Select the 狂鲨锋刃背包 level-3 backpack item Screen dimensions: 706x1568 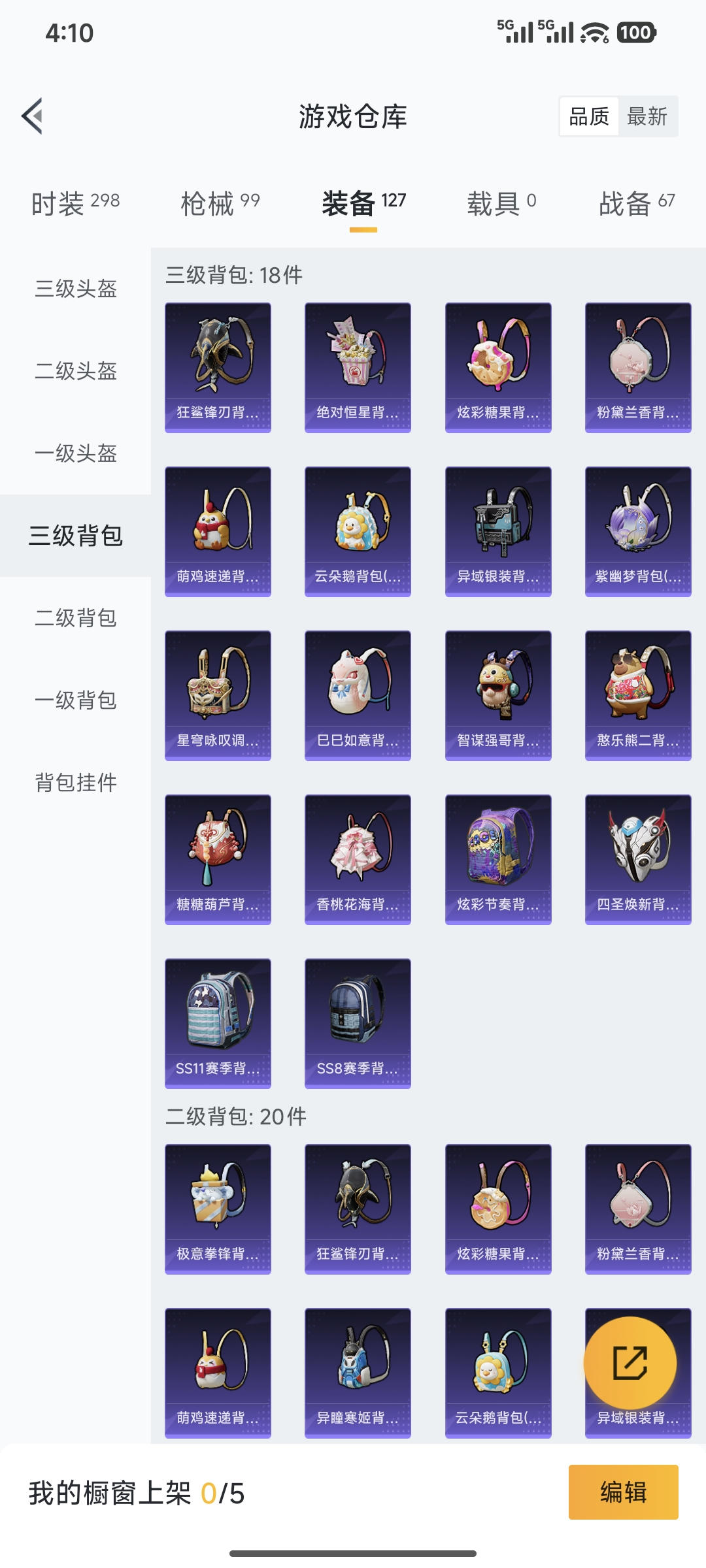(216, 366)
